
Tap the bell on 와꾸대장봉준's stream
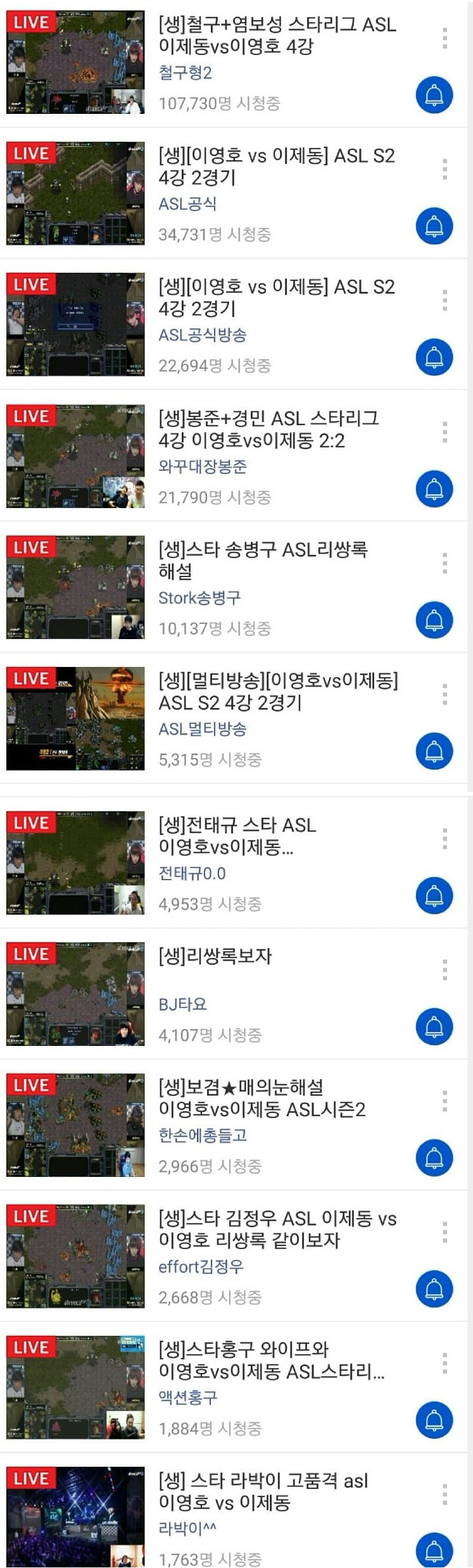tap(434, 488)
